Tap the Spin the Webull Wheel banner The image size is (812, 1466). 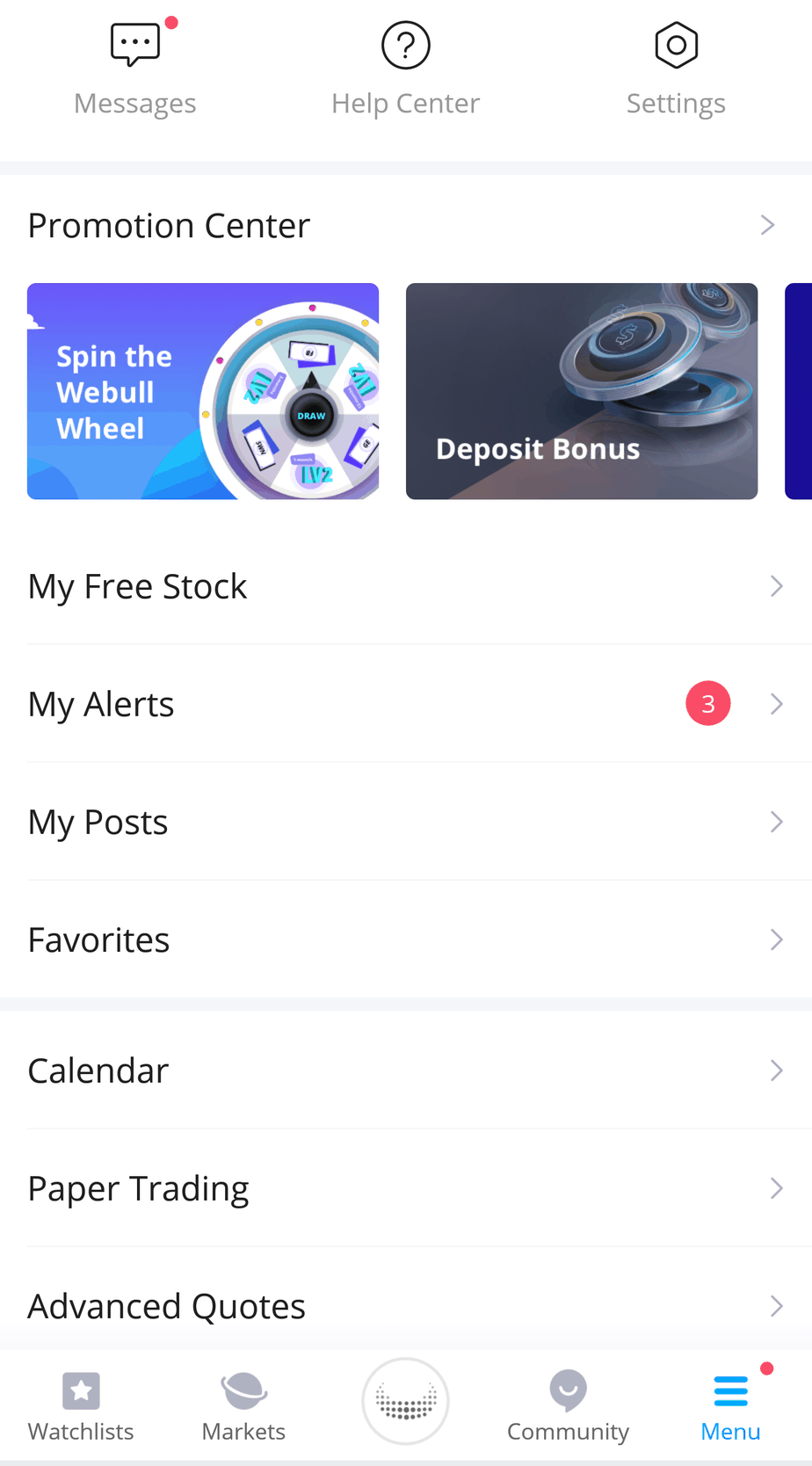point(203,391)
